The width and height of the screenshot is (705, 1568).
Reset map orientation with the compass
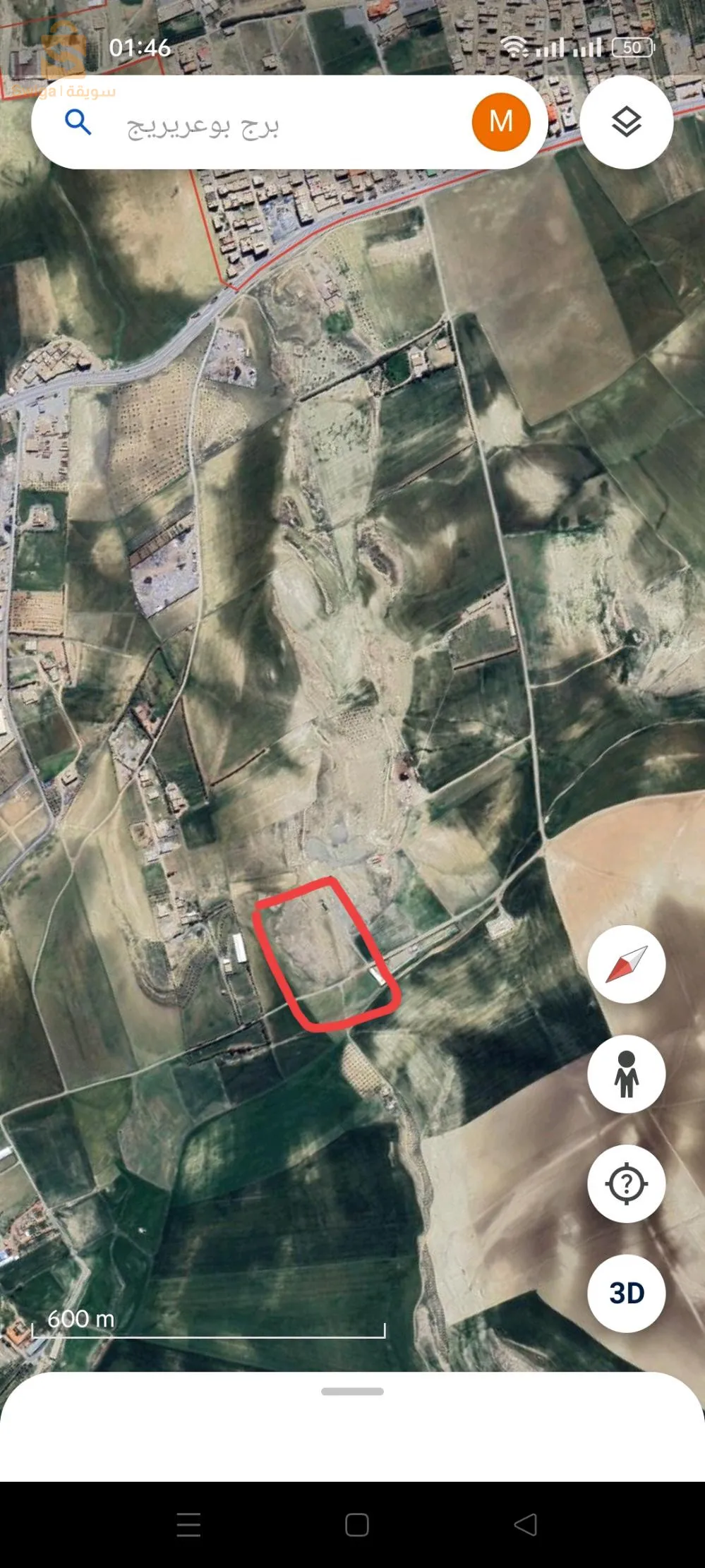click(x=626, y=964)
